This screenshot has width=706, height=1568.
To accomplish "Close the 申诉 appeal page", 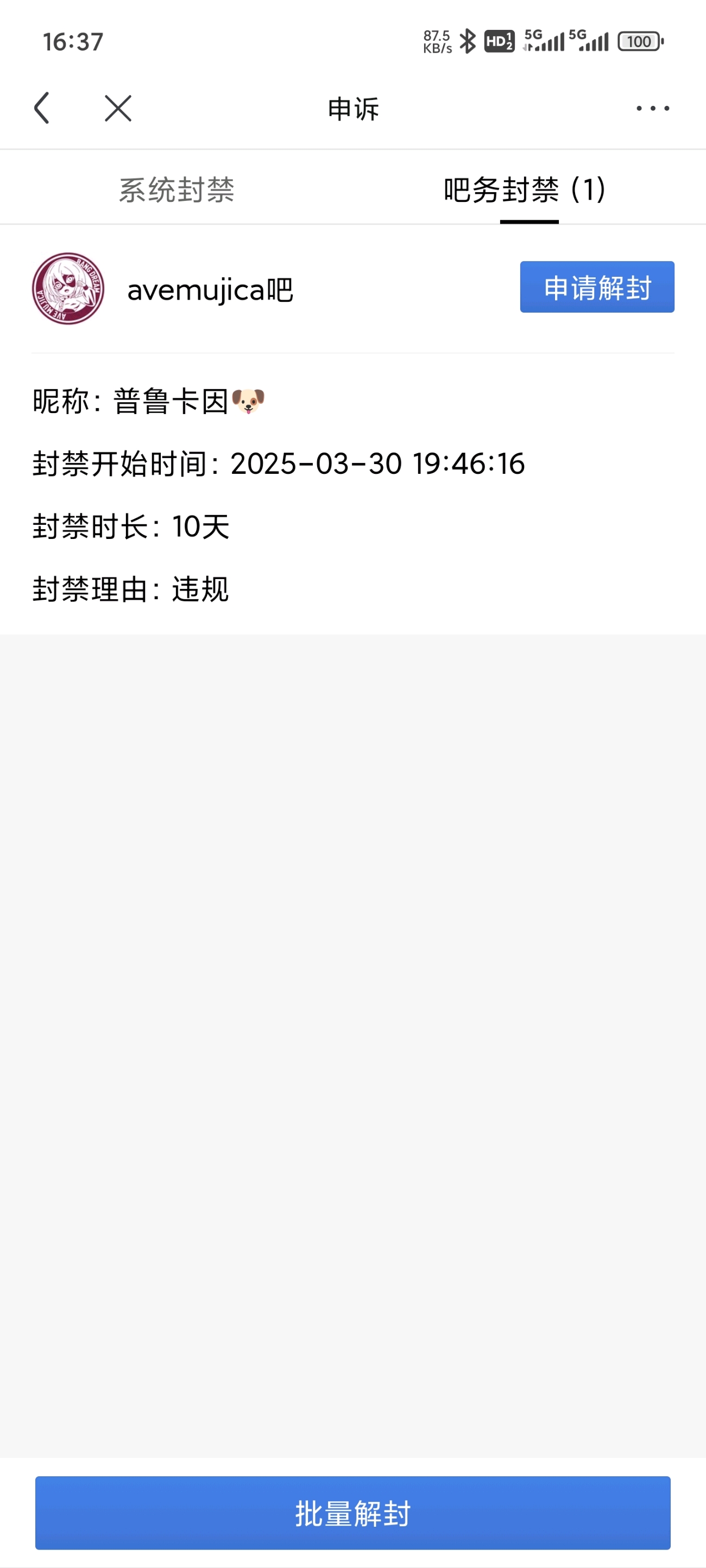I will (x=117, y=109).
